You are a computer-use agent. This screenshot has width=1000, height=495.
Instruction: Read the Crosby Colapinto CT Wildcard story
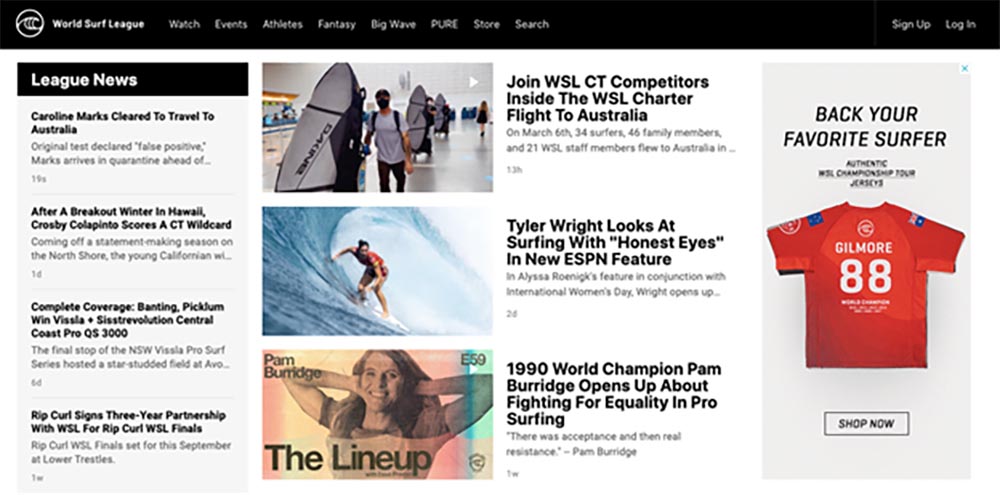point(130,218)
